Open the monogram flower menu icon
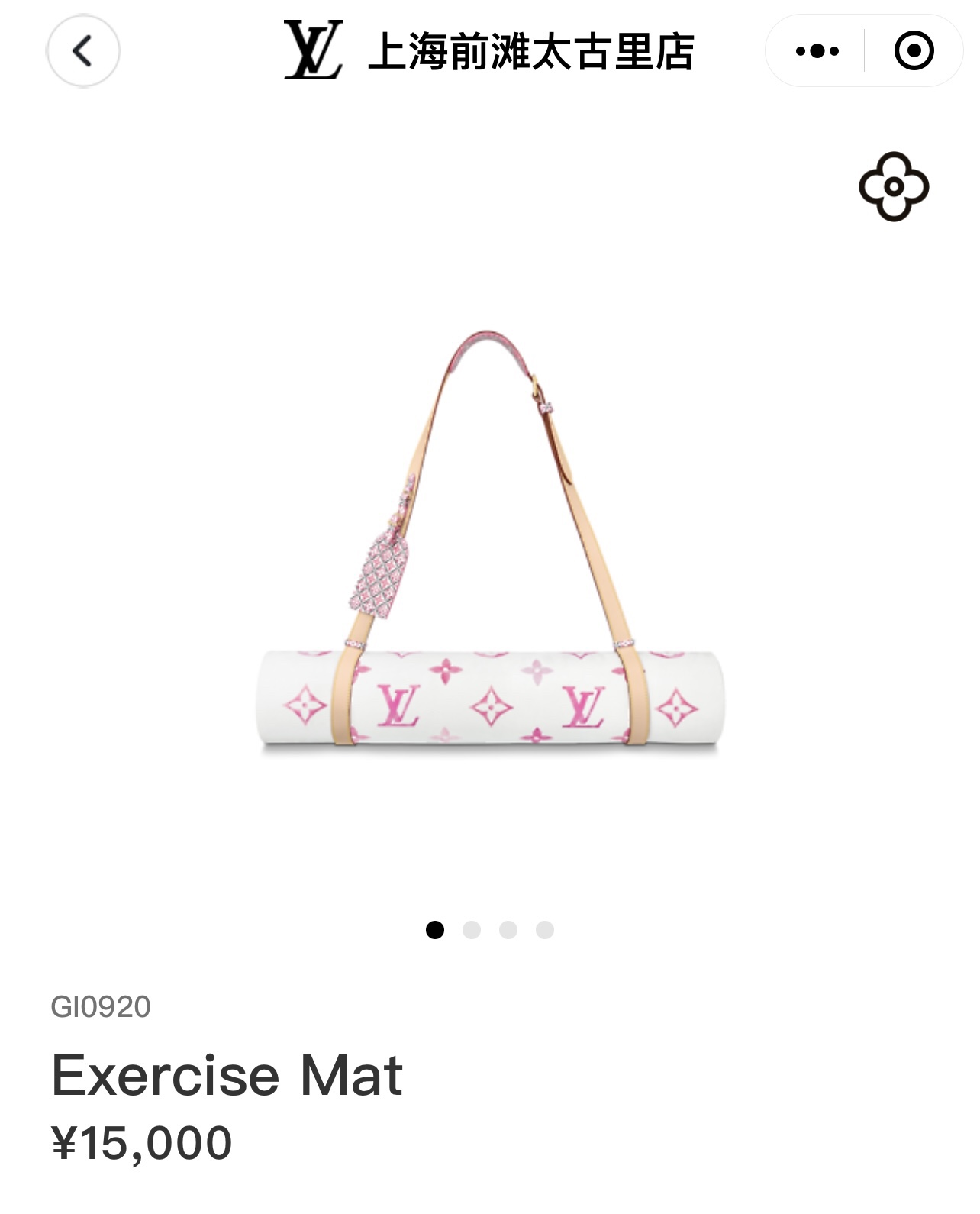This screenshot has height=1214, width=980. pyautogui.click(x=894, y=186)
